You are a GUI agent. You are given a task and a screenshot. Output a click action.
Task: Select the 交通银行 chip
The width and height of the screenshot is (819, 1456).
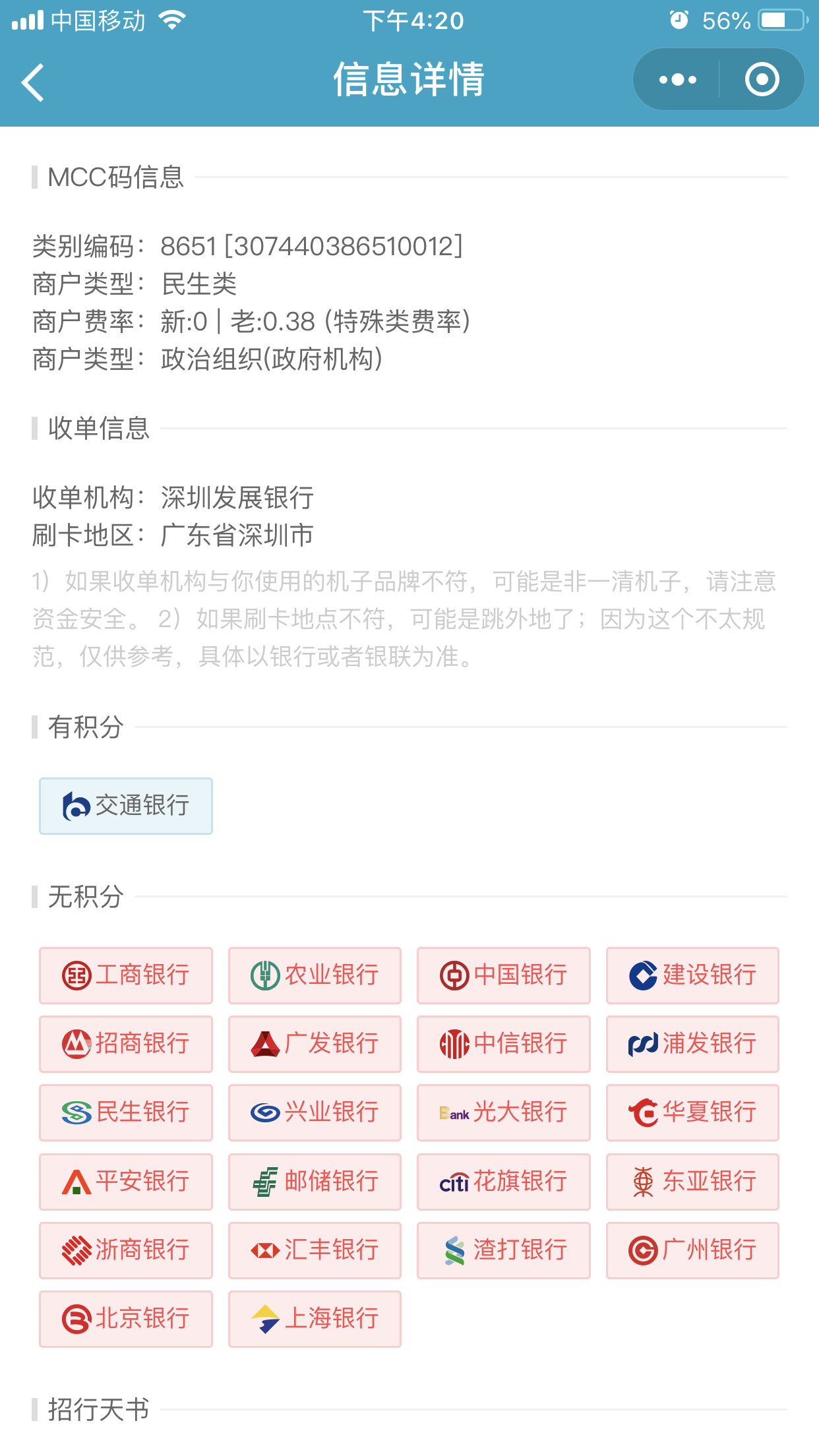[x=126, y=806]
